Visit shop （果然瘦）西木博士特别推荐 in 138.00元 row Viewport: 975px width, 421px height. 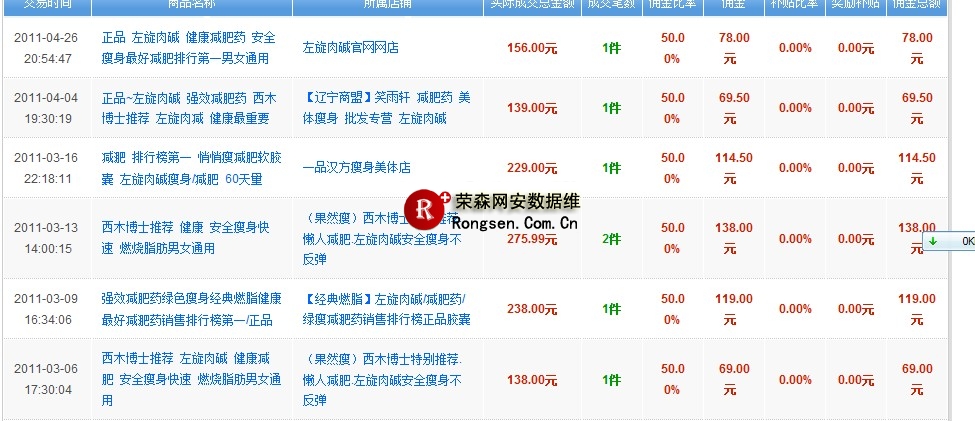click(x=381, y=359)
